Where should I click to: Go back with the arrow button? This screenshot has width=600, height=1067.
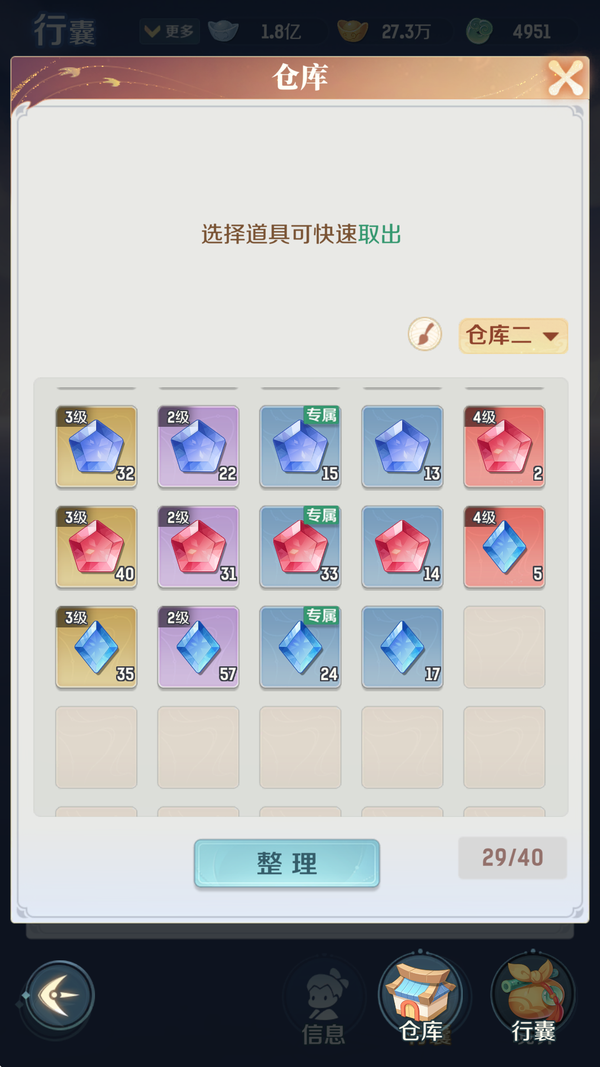pos(60,996)
